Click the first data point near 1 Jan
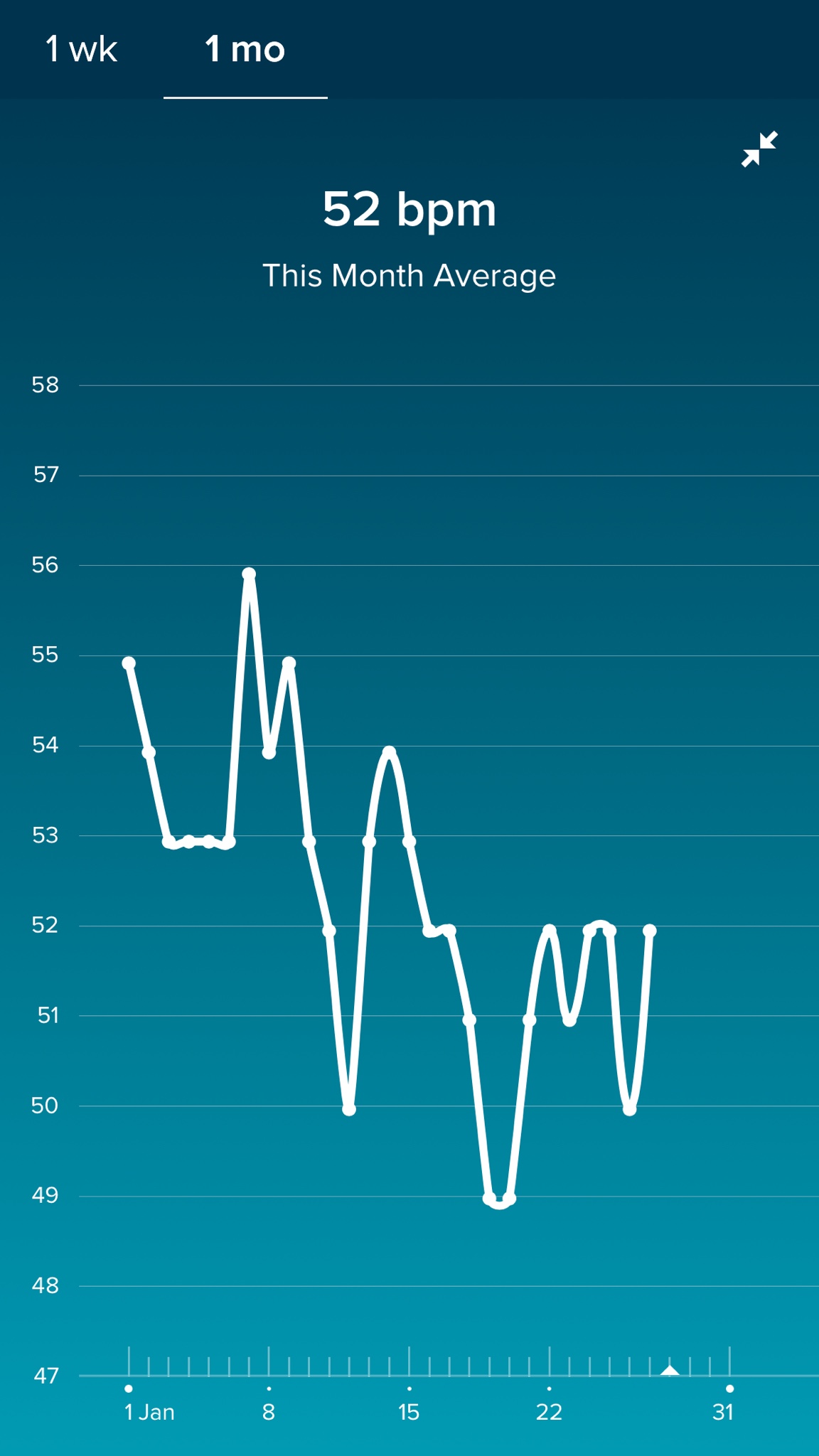The width and height of the screenshot is (819, 1456). pos(128,663)
